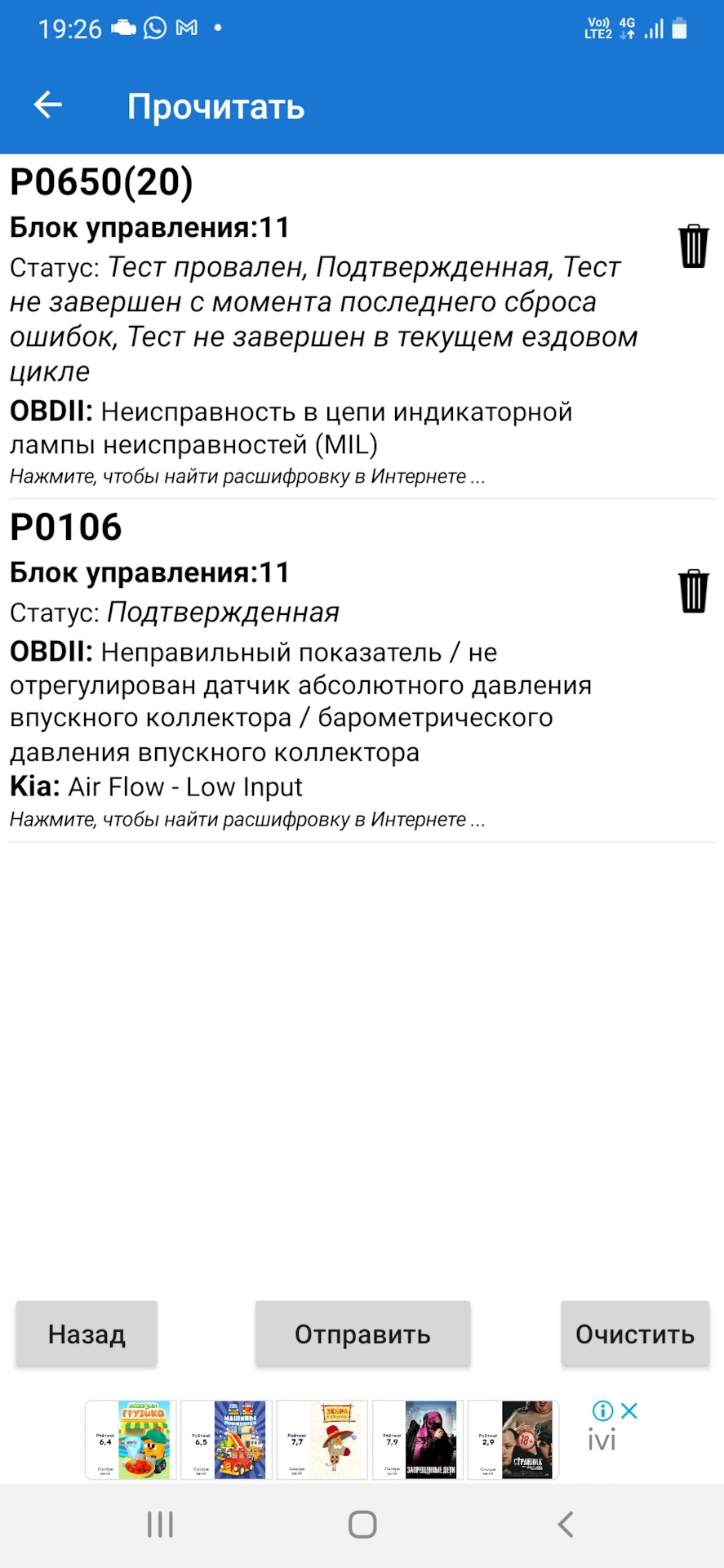The width and height of the screenshot is (724, 1568).
Task: Close the ivi ad banner
Action: click(629, 1410)
